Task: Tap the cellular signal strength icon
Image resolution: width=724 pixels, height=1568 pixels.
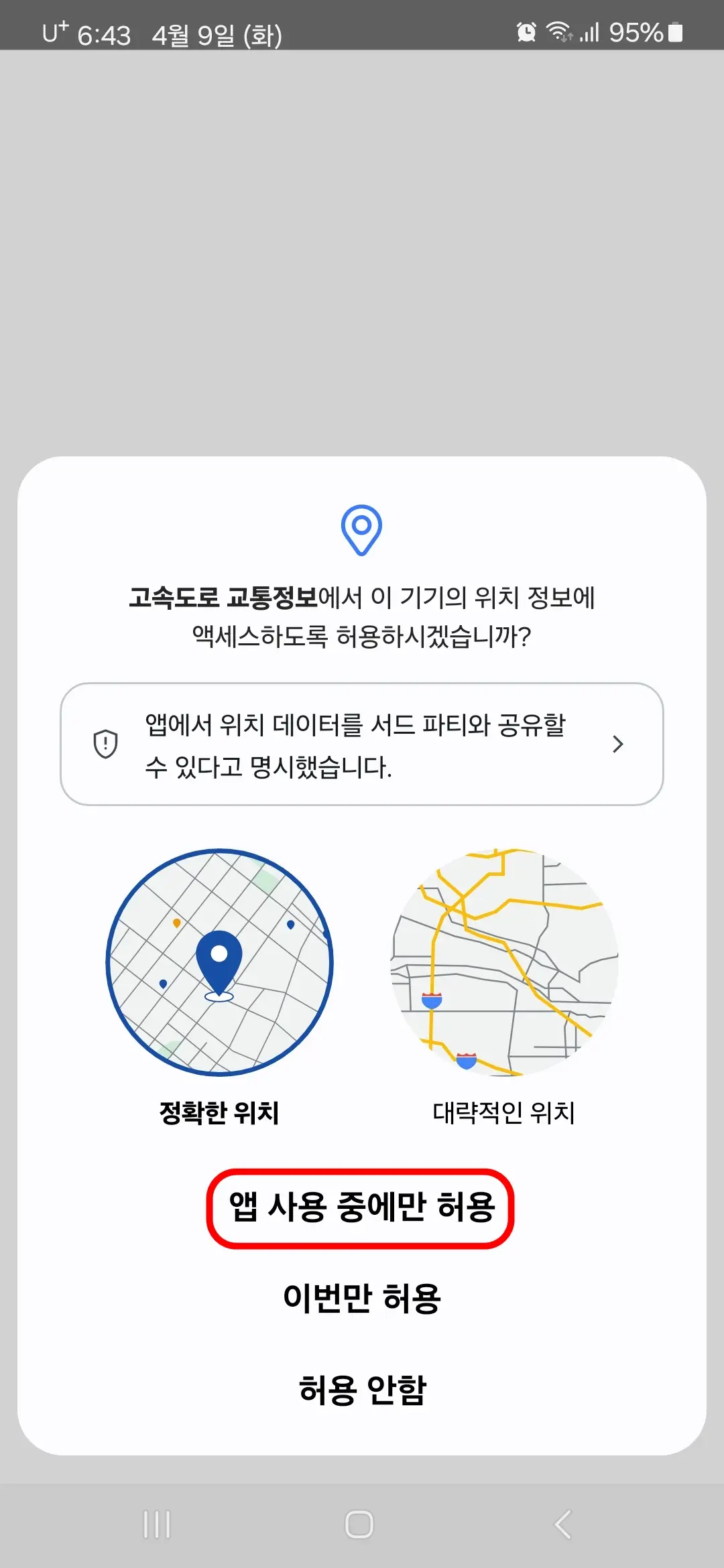Action: click(589, 31)
